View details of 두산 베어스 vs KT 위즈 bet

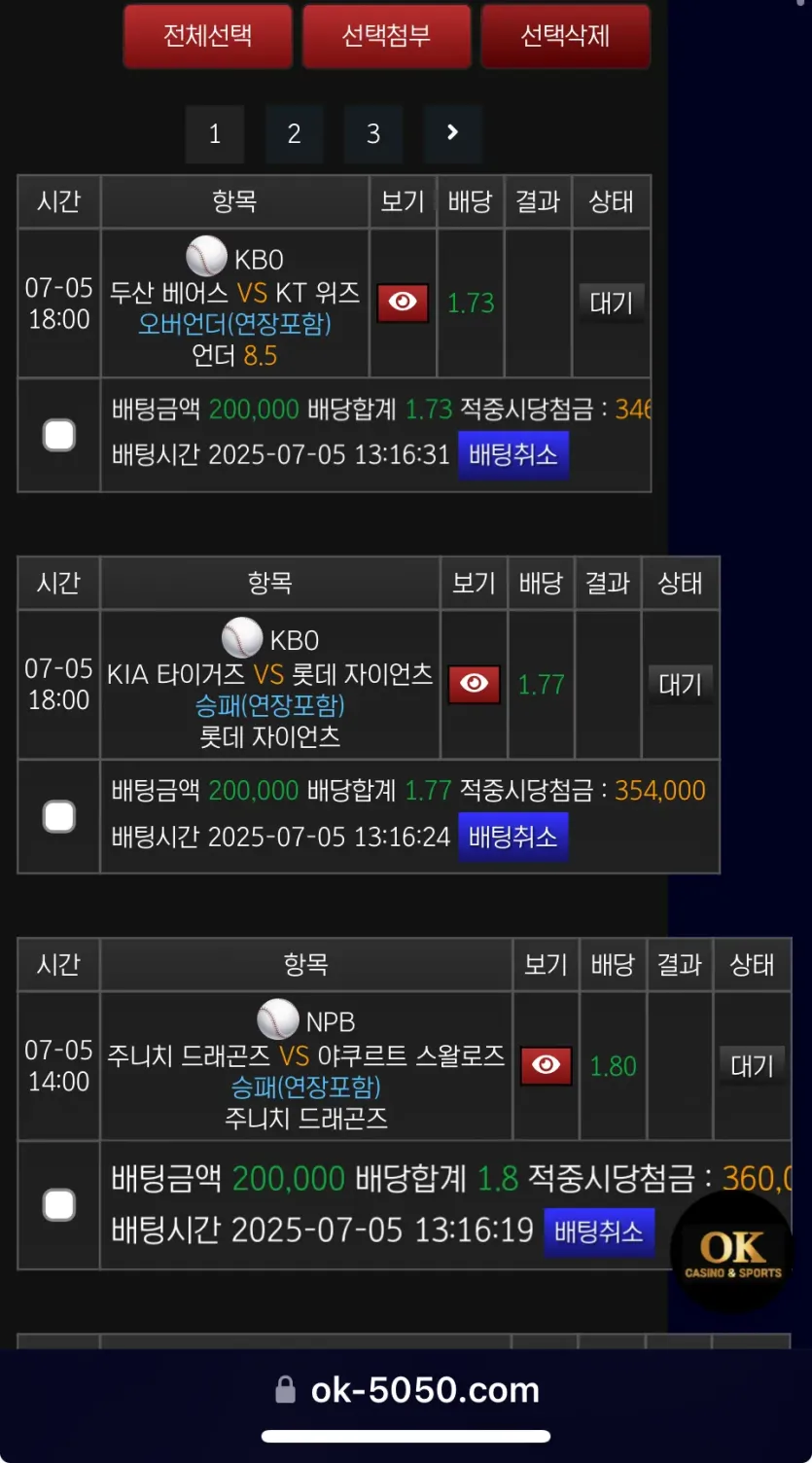(x=403, y=303)
